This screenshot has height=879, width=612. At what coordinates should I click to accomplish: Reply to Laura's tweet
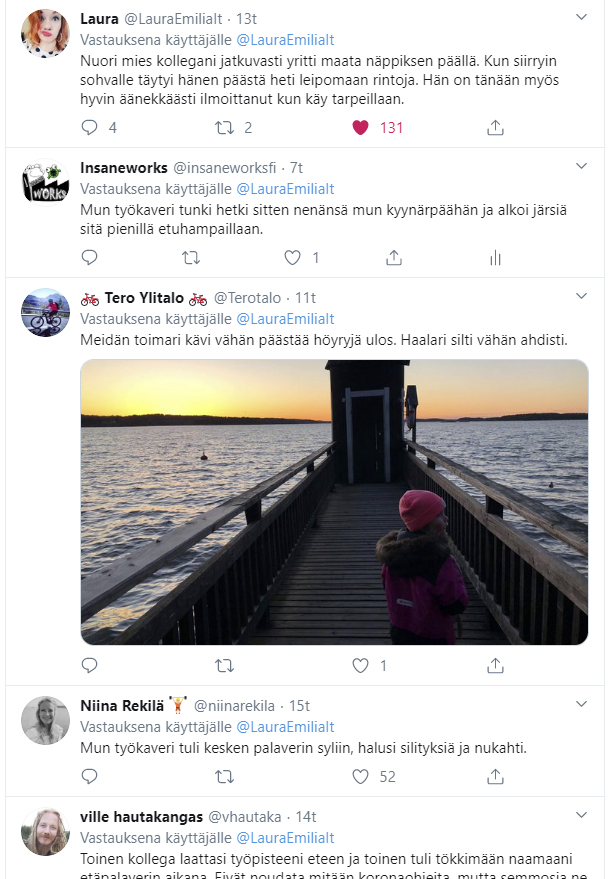pos(89,127)
